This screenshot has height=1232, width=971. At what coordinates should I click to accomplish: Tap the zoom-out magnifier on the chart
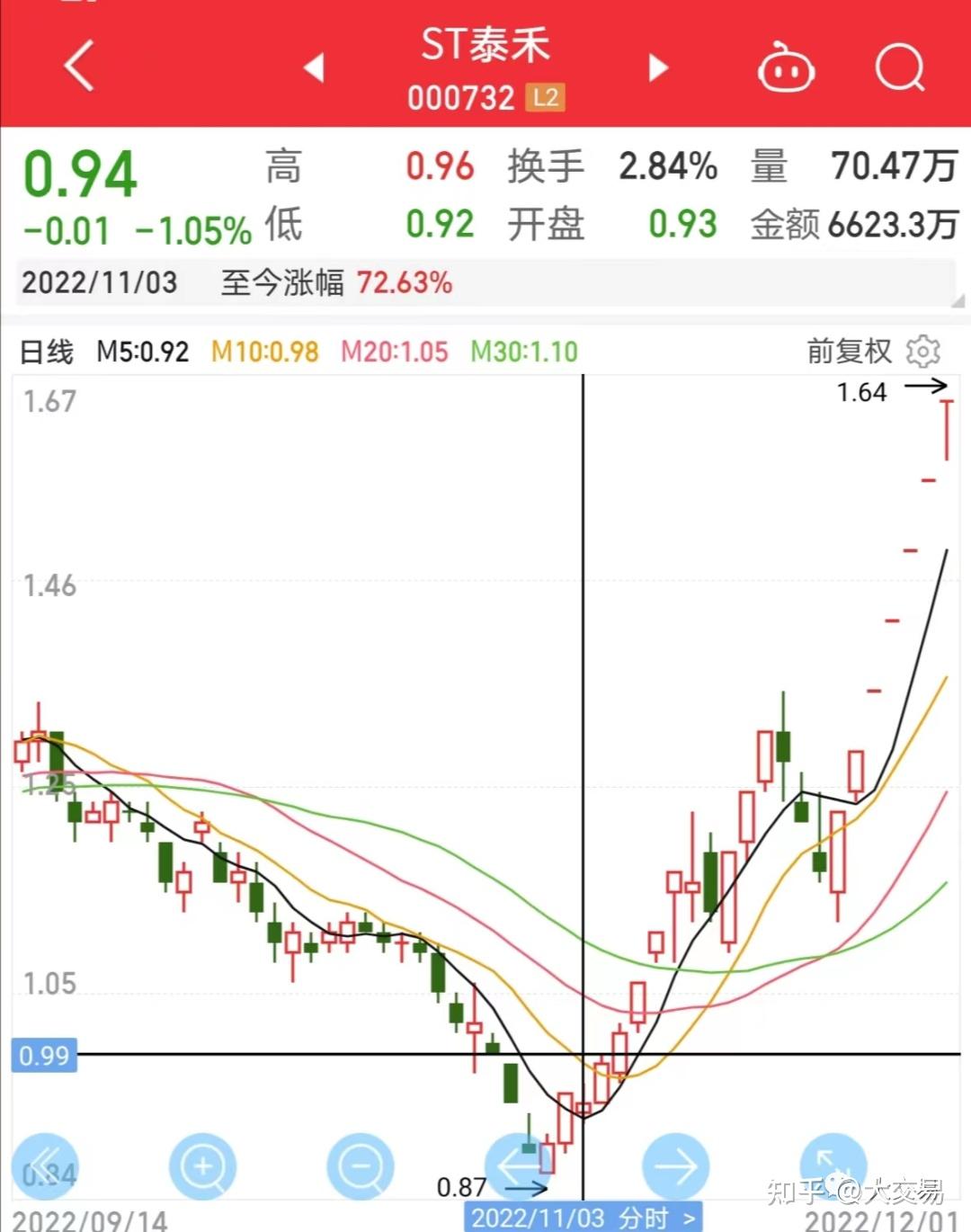[x=361, y=1165]
